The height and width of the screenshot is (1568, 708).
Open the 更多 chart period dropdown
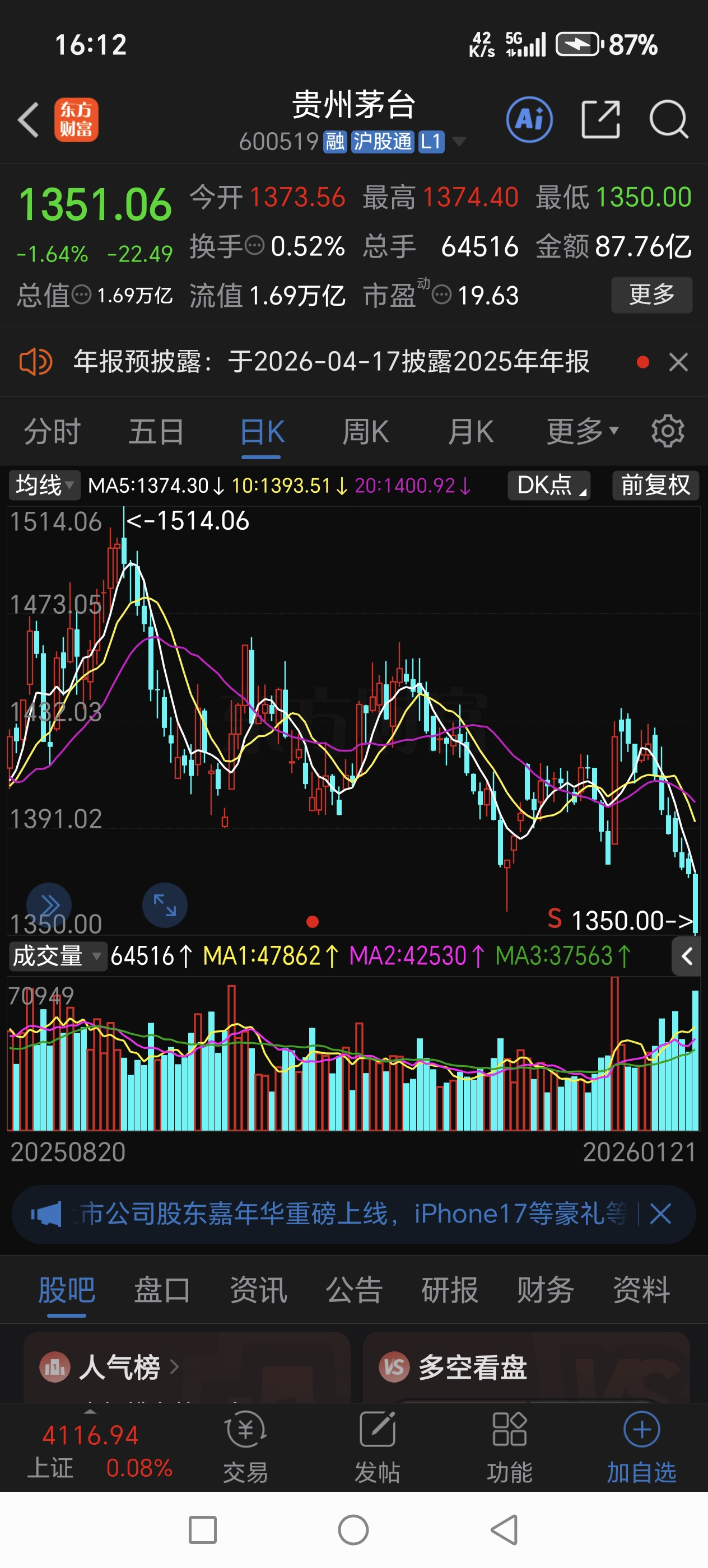pyautogui.click(x=581, y=432)
